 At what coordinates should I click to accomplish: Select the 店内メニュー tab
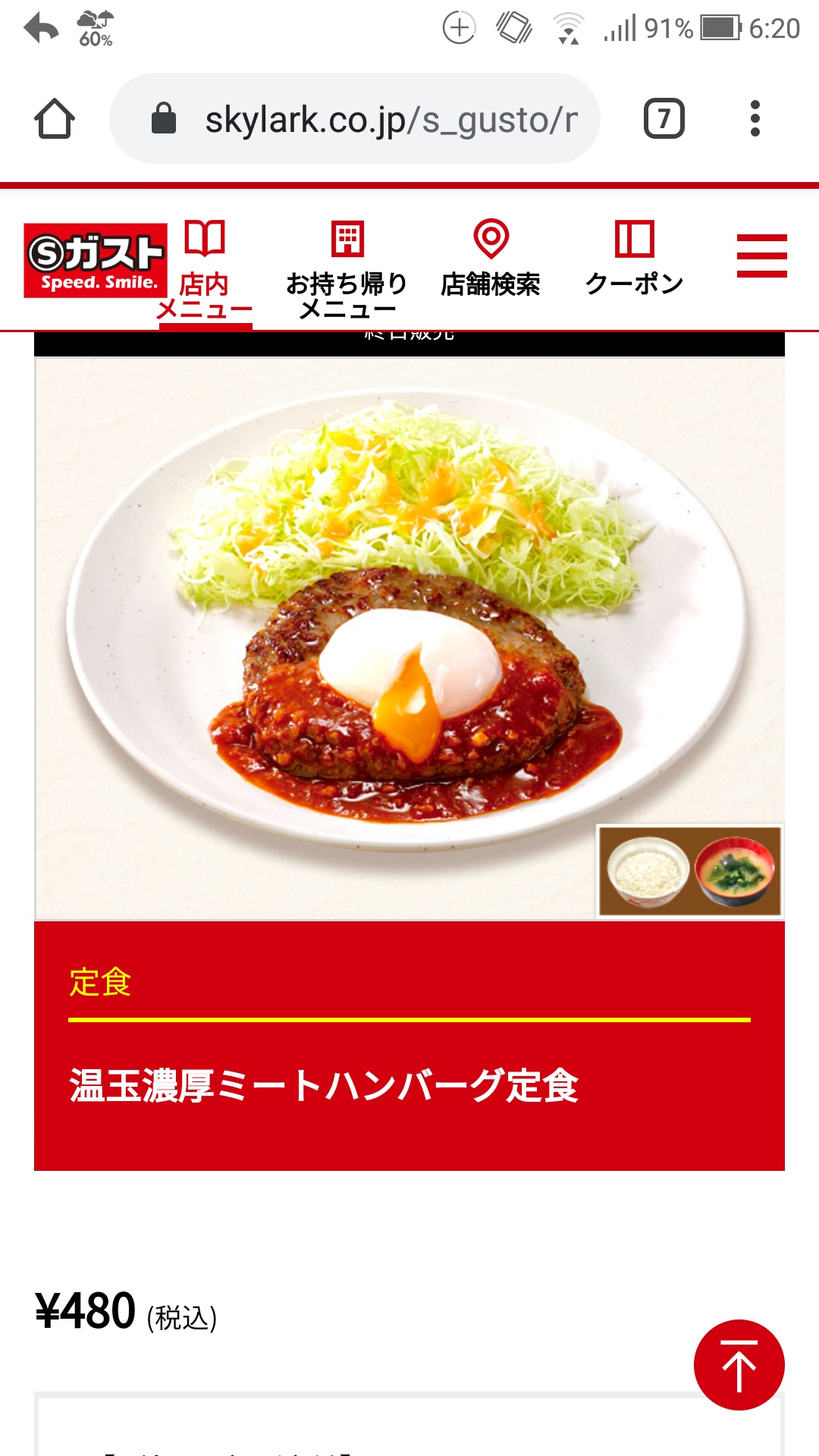click(205, 269)
